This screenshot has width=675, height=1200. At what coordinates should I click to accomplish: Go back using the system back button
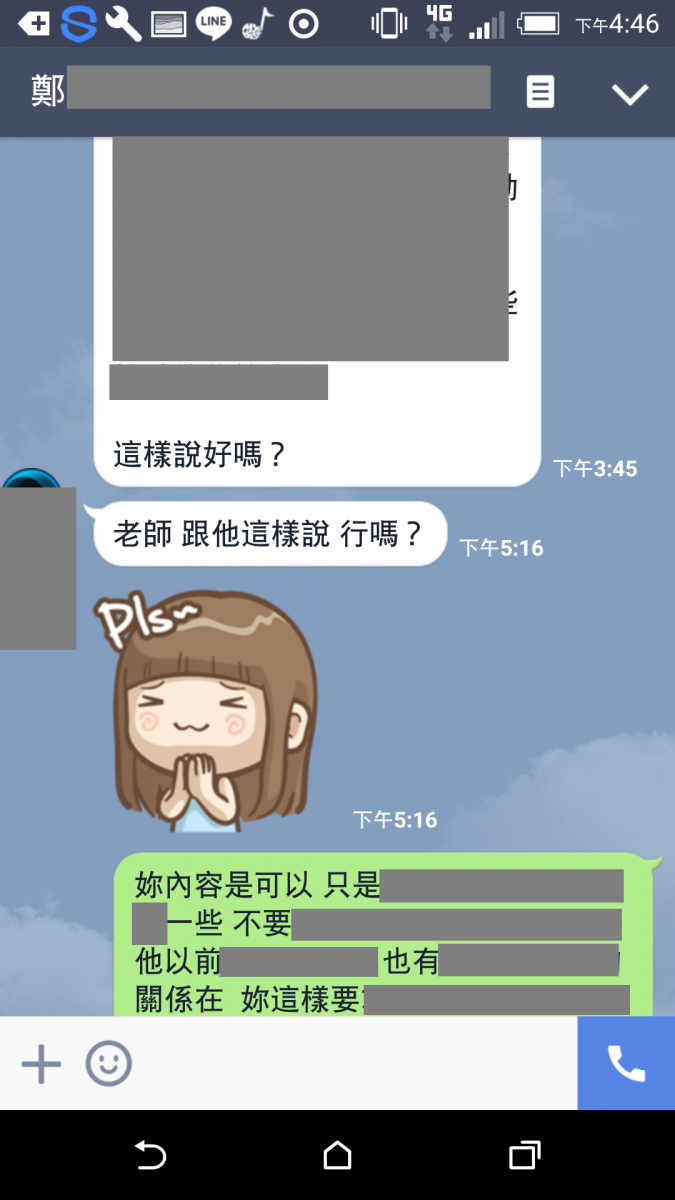150,1156
